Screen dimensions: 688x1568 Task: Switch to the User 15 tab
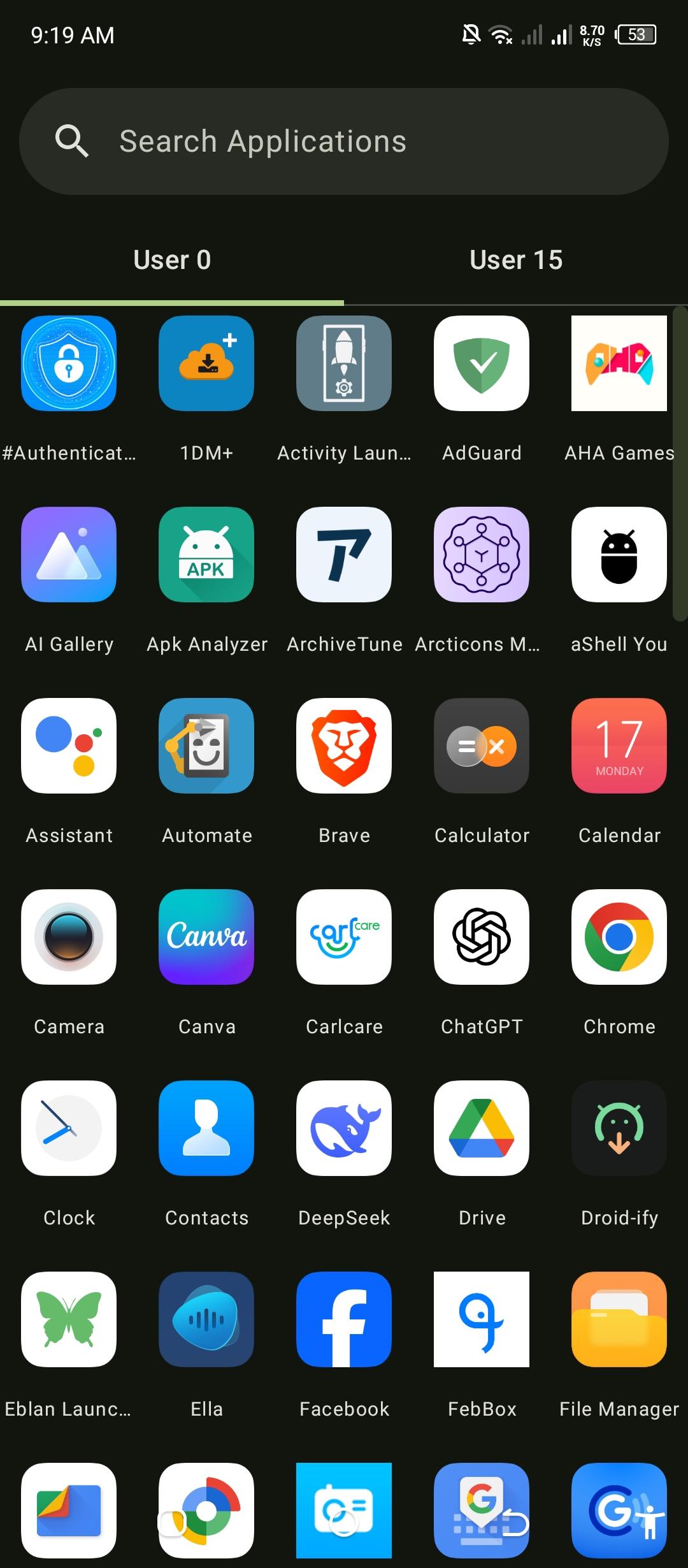[x=516, y=260]
